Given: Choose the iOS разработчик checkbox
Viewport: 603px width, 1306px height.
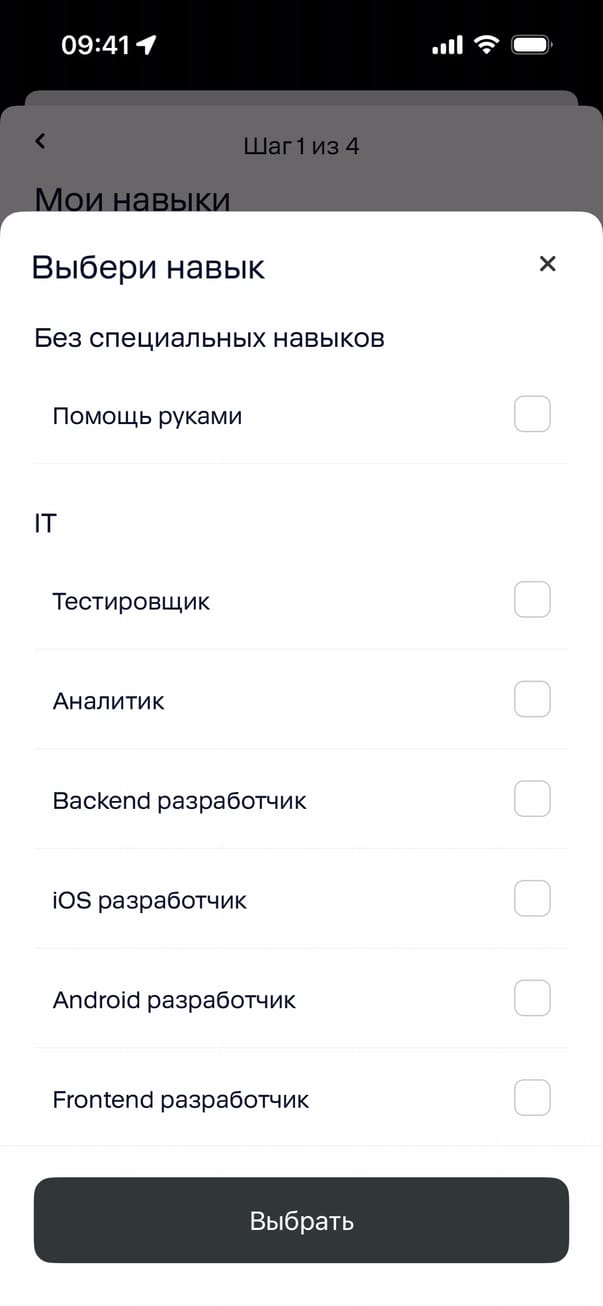Looking at the screenshot, I should click(x=532, y=898).
